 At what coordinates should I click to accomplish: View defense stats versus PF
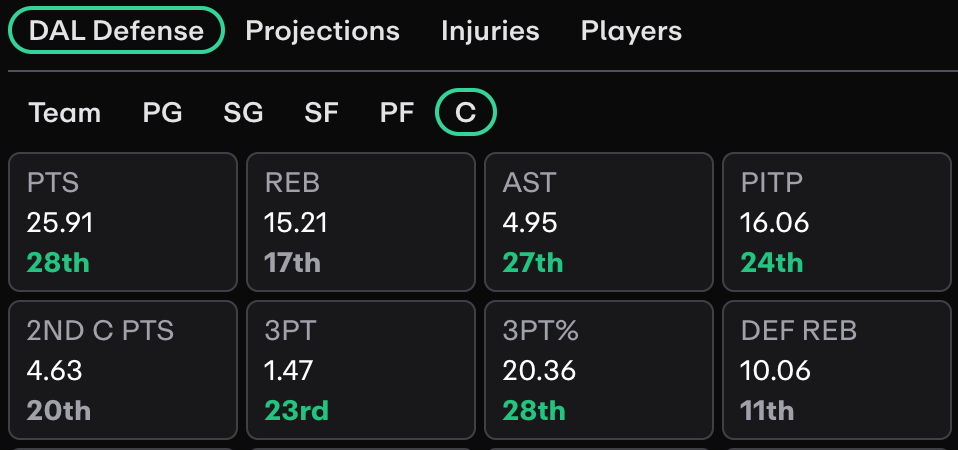397,113
